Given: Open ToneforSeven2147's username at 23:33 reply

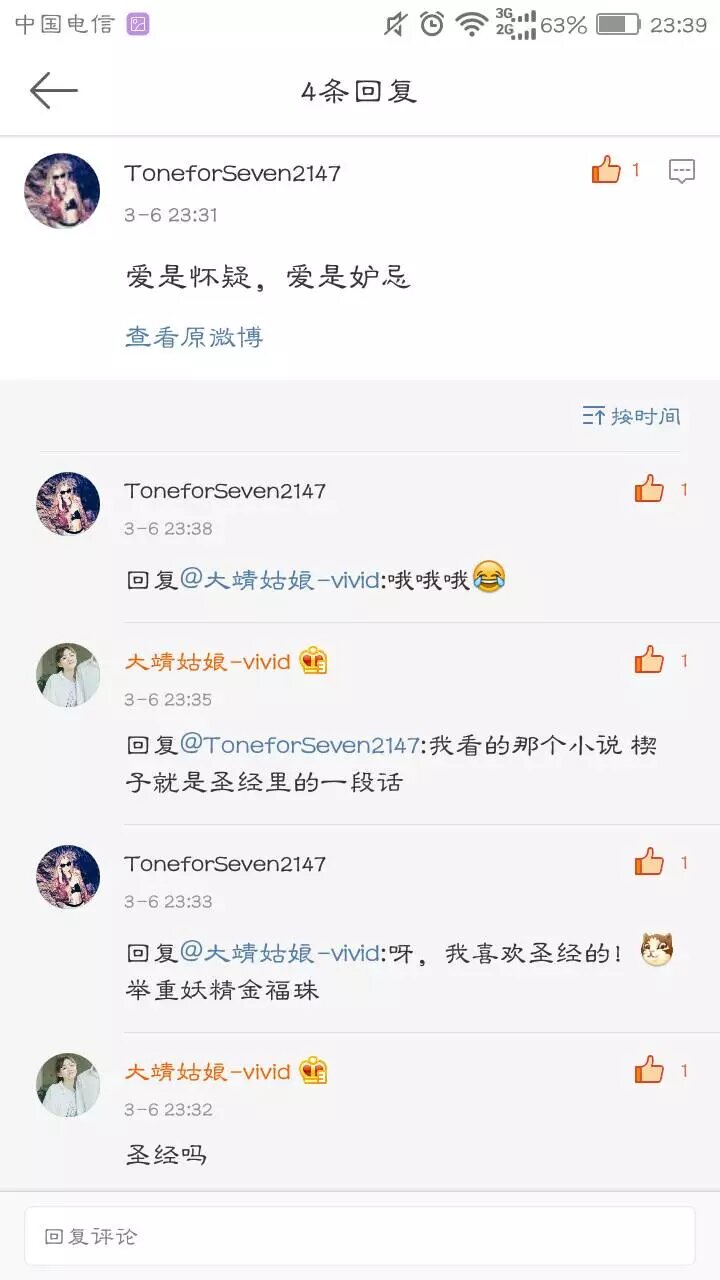Looking at the screenshot, I should tap(225, 864).
